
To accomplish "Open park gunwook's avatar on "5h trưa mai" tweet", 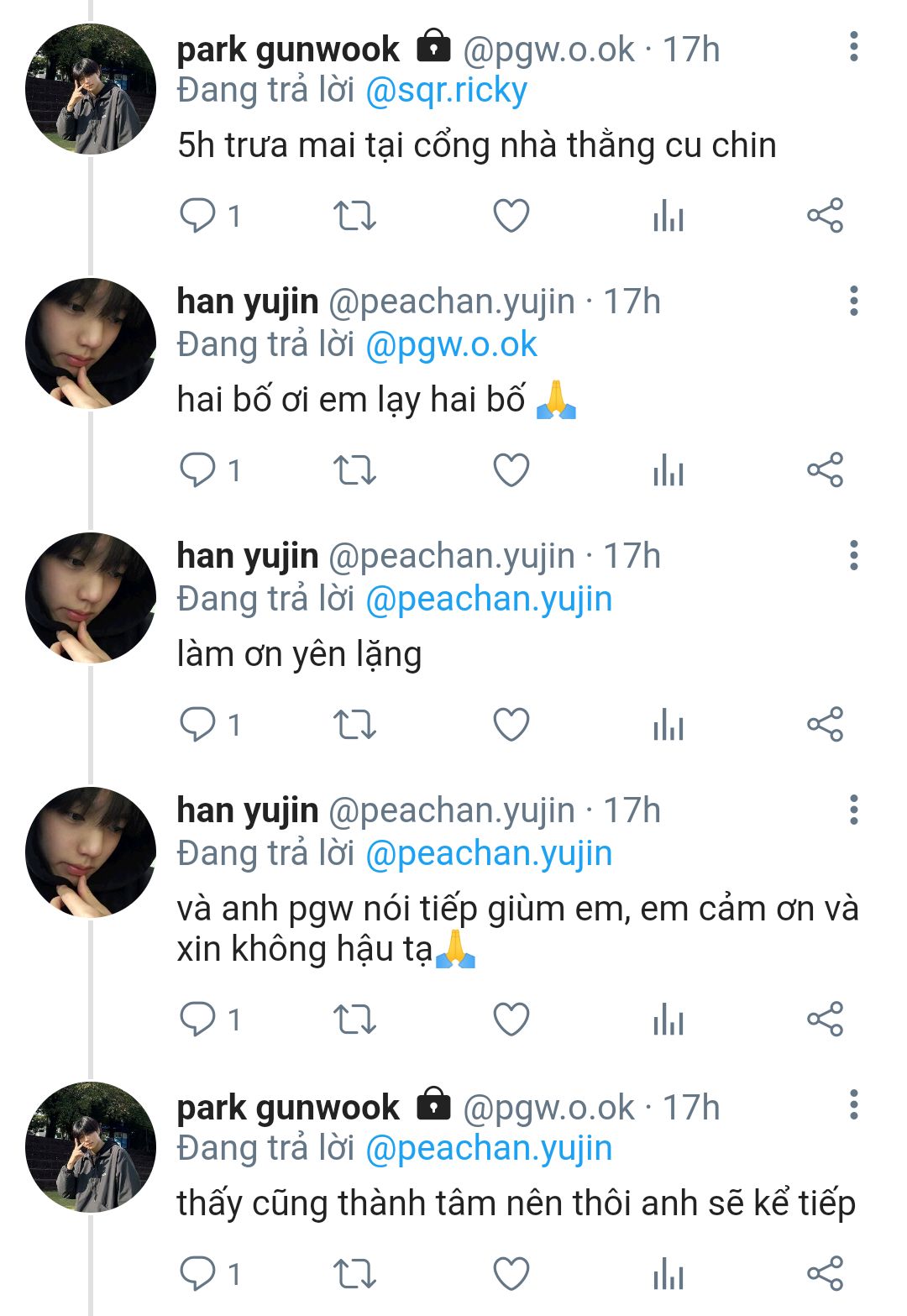I will (x=91, y=89).
